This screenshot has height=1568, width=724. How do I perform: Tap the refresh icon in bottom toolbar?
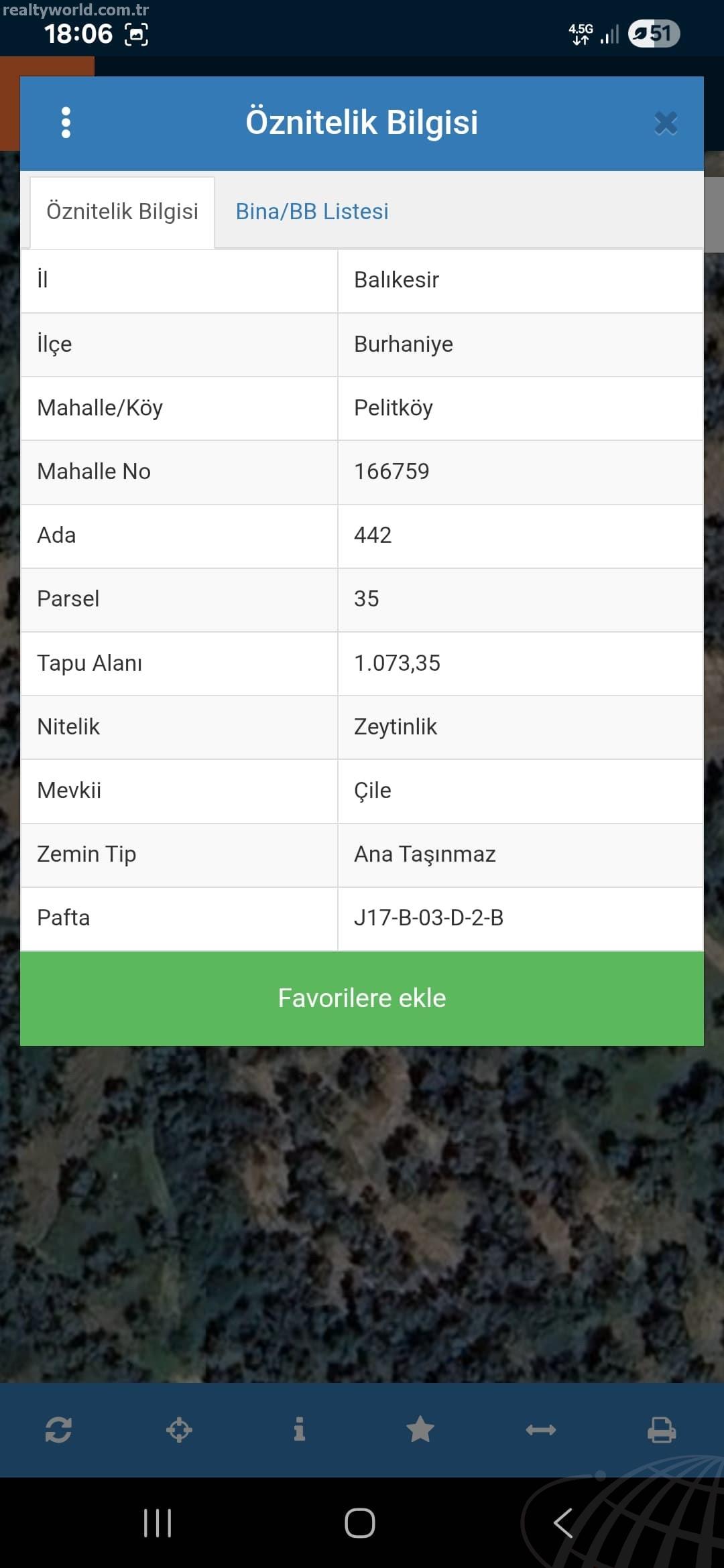(58, 1430)
